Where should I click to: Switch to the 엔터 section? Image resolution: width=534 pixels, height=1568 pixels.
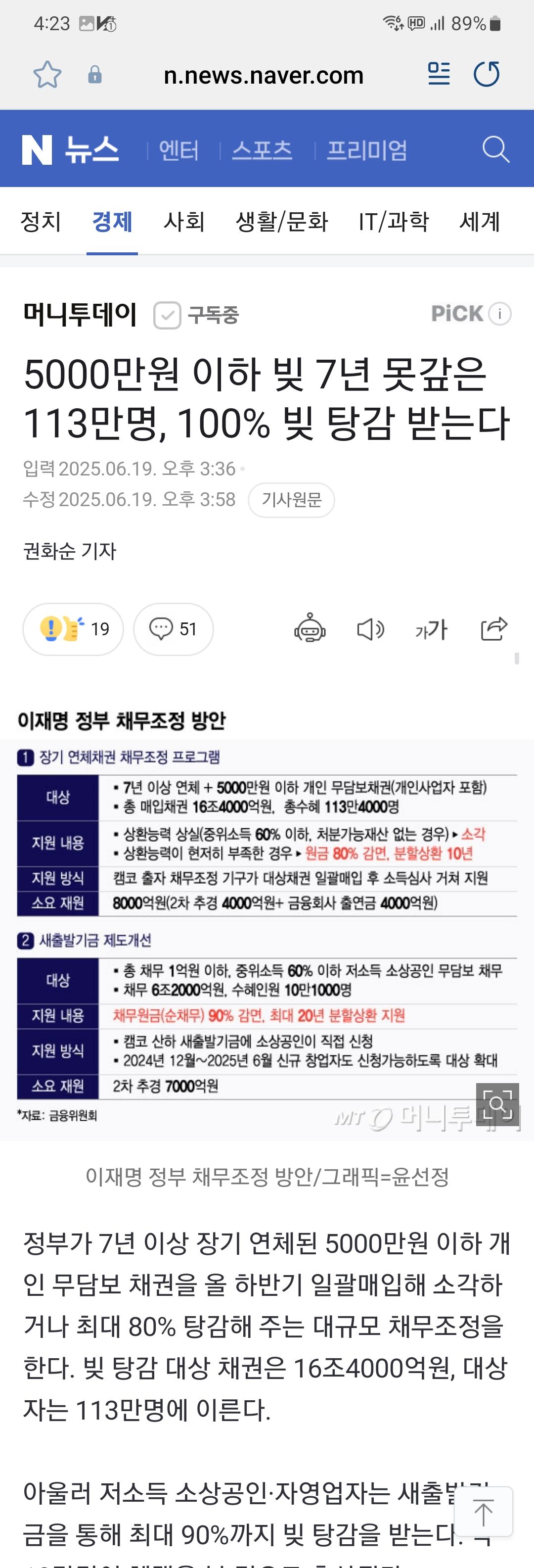pyautogui.click(x=179, y=150)
